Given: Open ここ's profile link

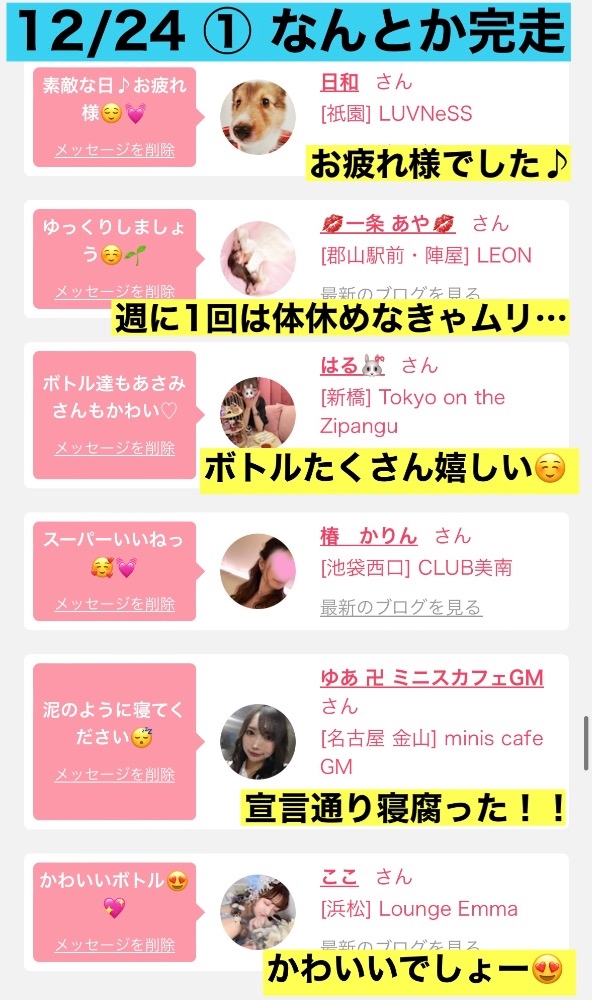Looking at the screenshot, I should pyautogui.click(x=339, y=877).
